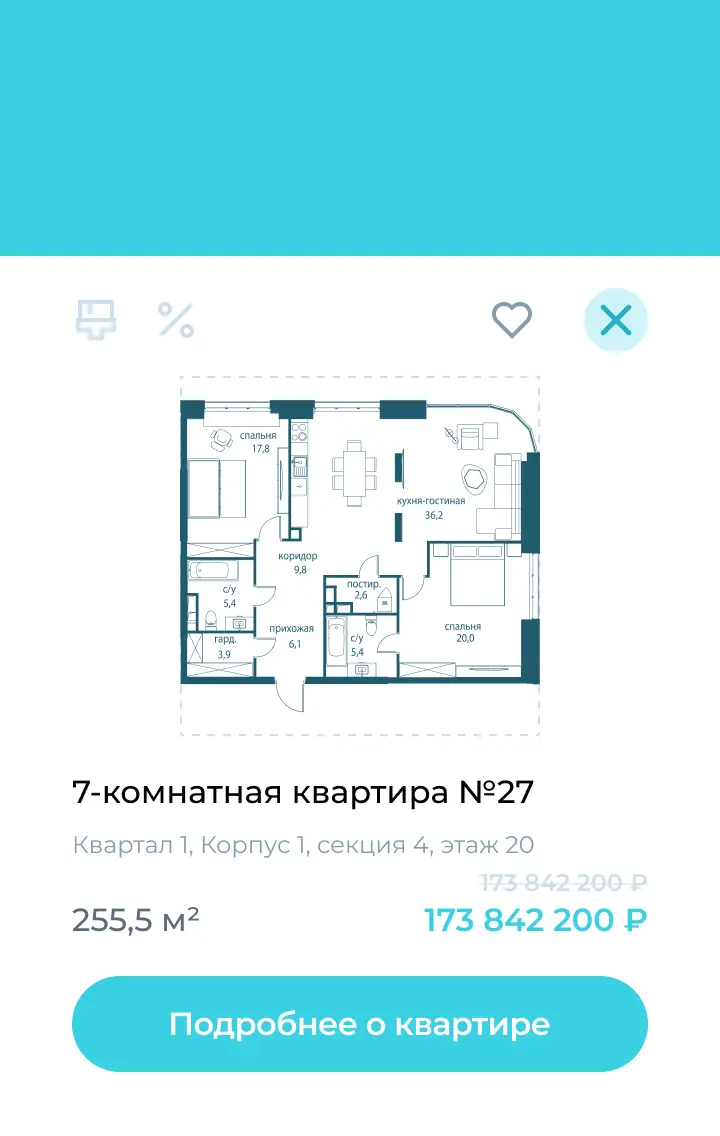This screenshot has height=1136, width=720.
Task: Tap the paint roller finishing icon
Action: 97,320
